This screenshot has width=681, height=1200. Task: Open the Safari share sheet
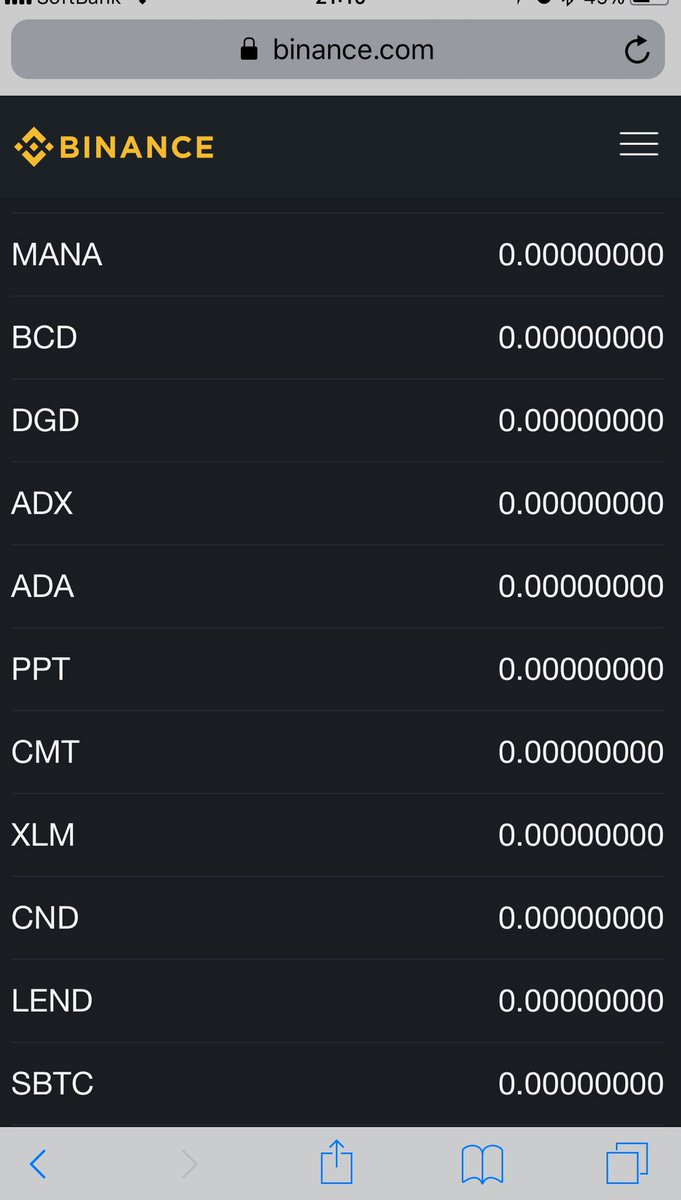(x=337, y=1161)
